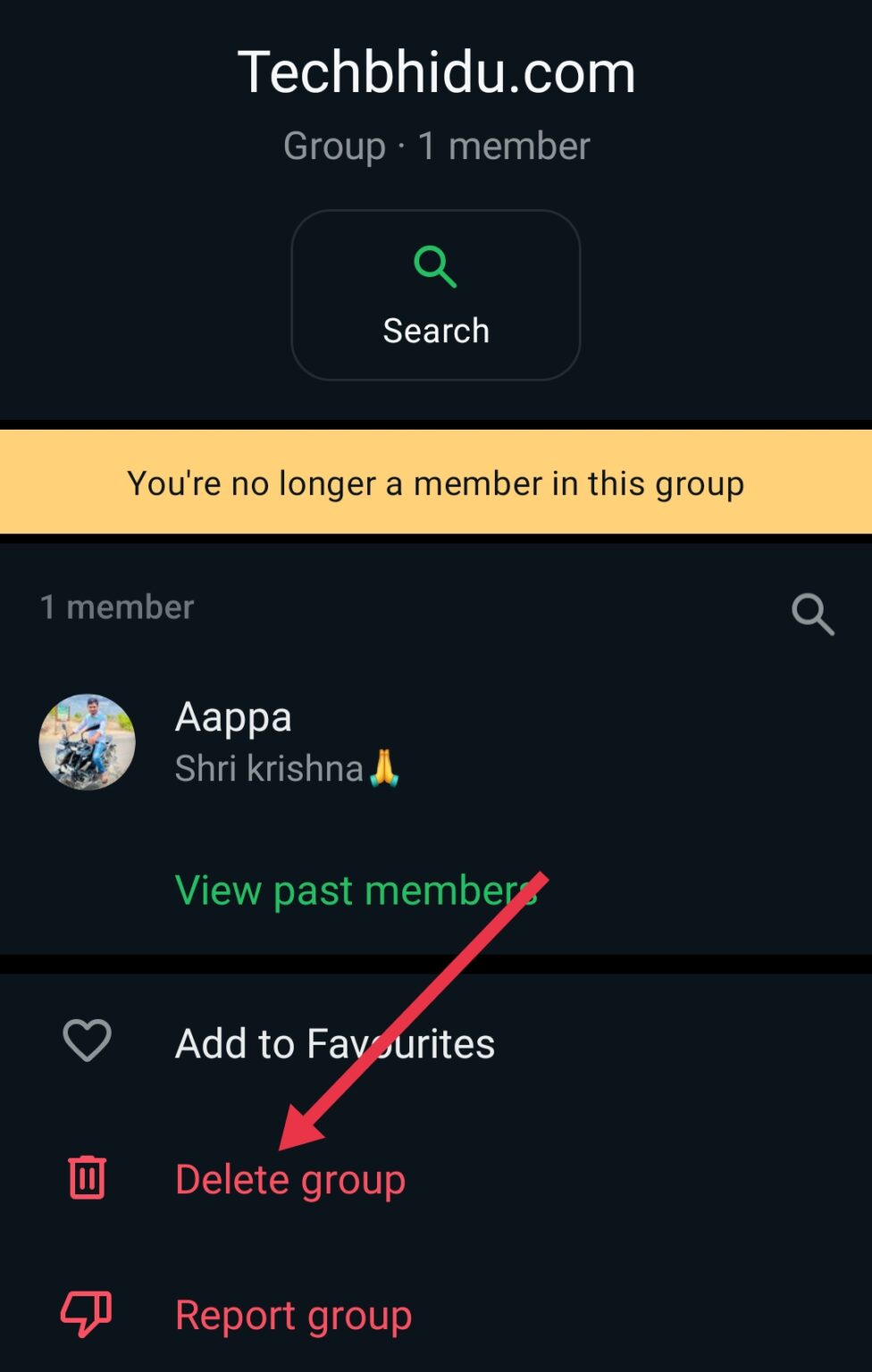Image resolution: width=872 pixels, height=1372 pixels.
Task: Click the heart icon beside Add to Favourites
Action: tap(86, 1041)
